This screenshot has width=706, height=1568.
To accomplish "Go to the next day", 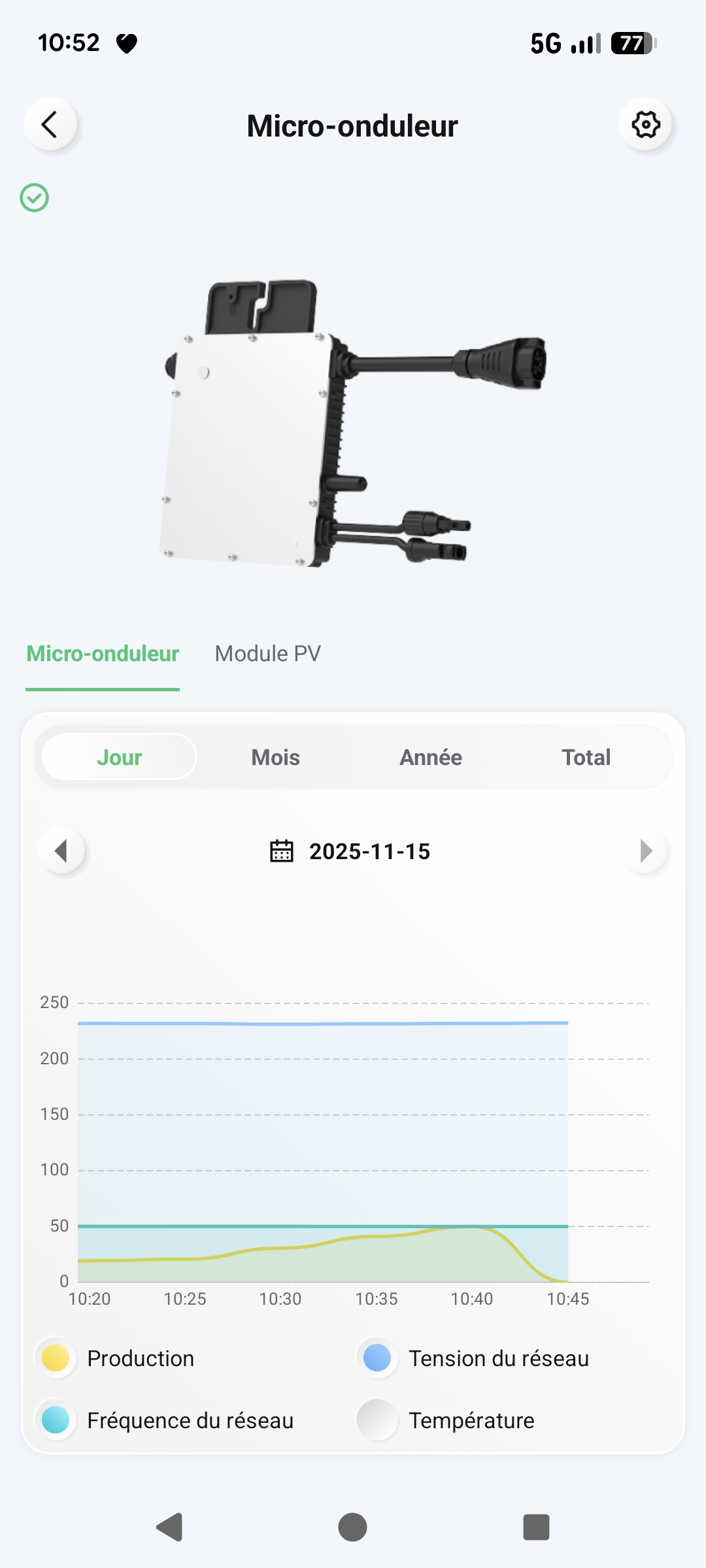I will click(646, 851).
